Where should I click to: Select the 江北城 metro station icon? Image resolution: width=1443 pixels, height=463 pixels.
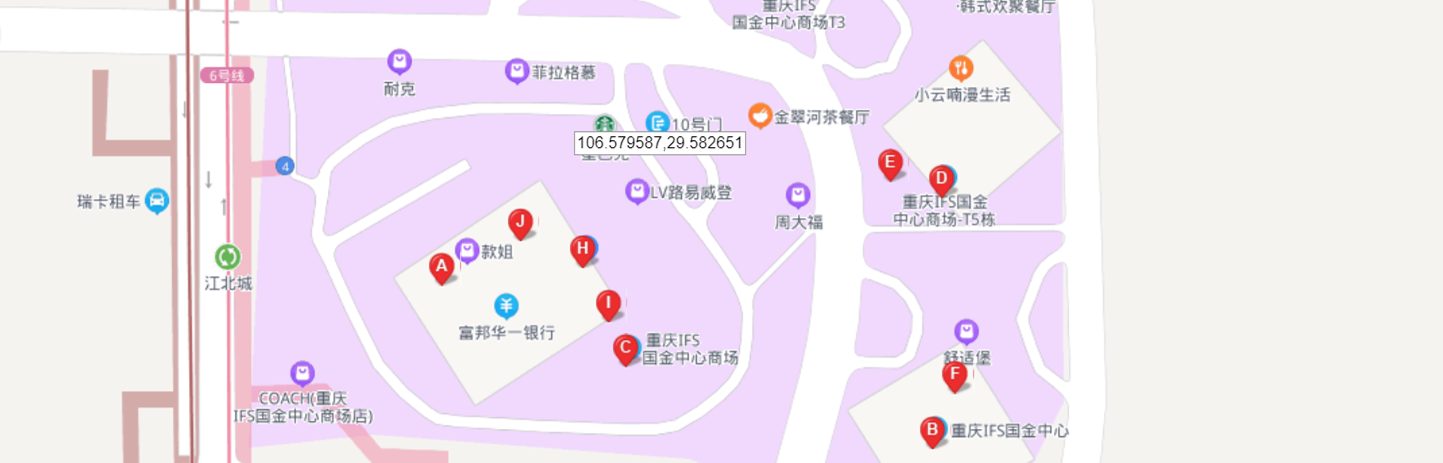pyautogui.click(x=228, y=257)
